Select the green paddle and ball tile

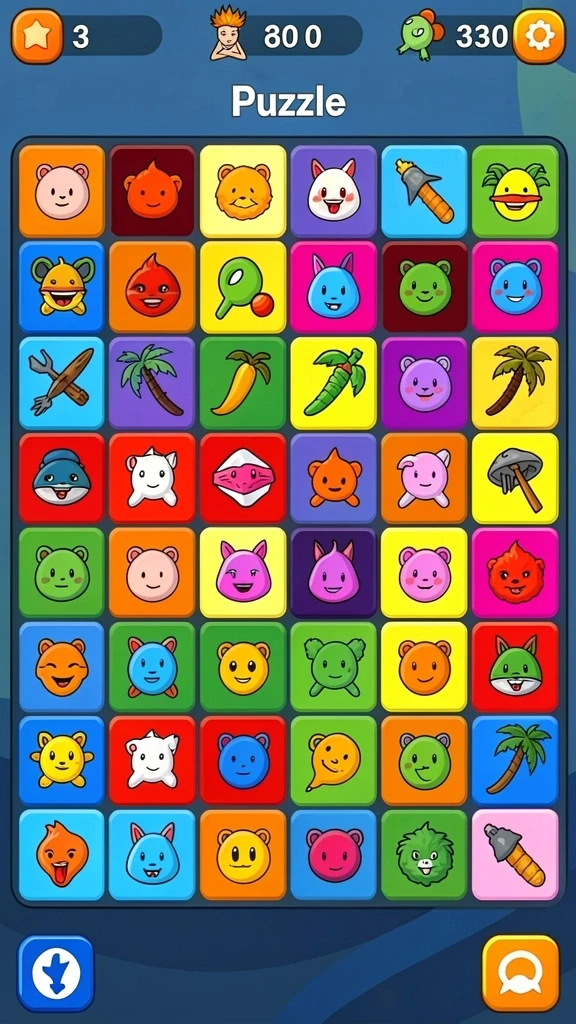(243, 287)
